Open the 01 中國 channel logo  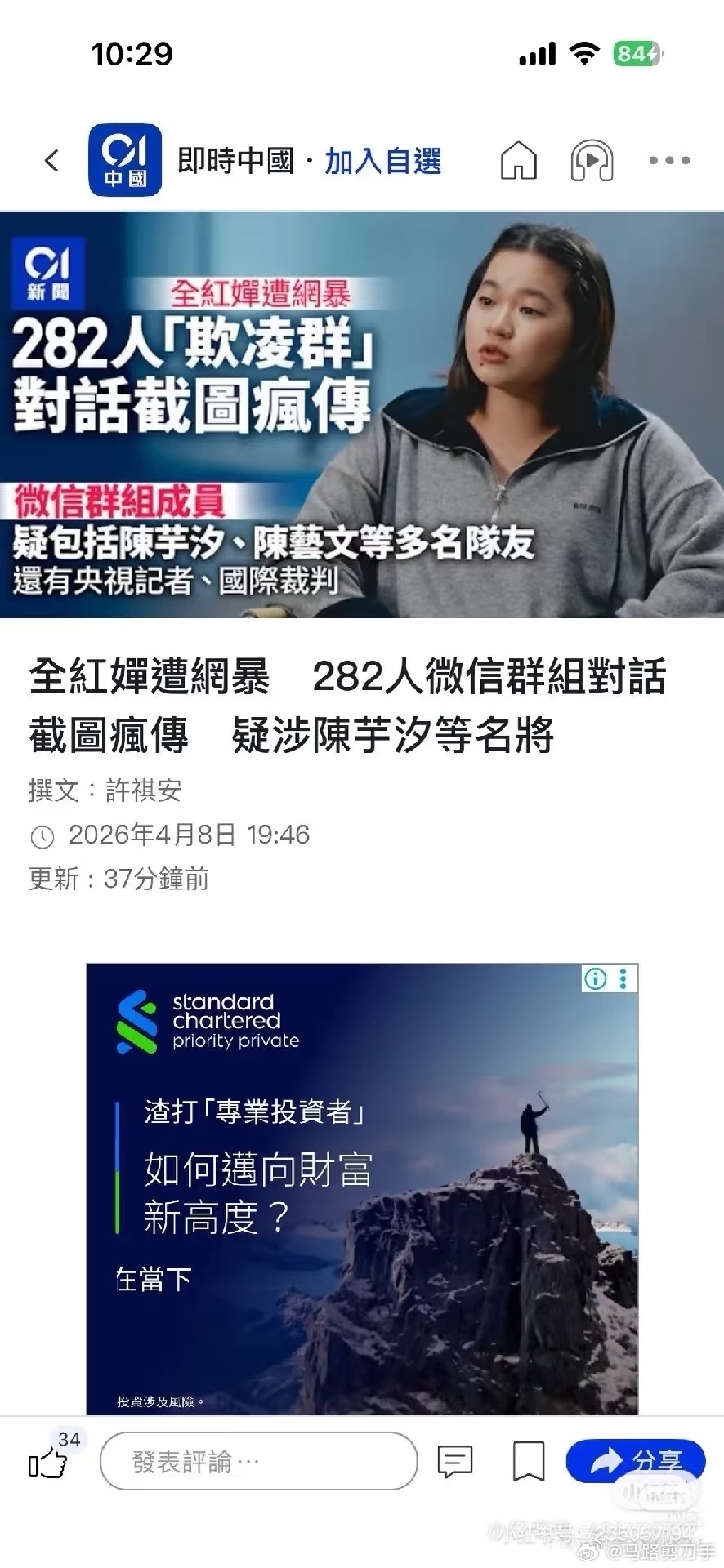(125, 160)
